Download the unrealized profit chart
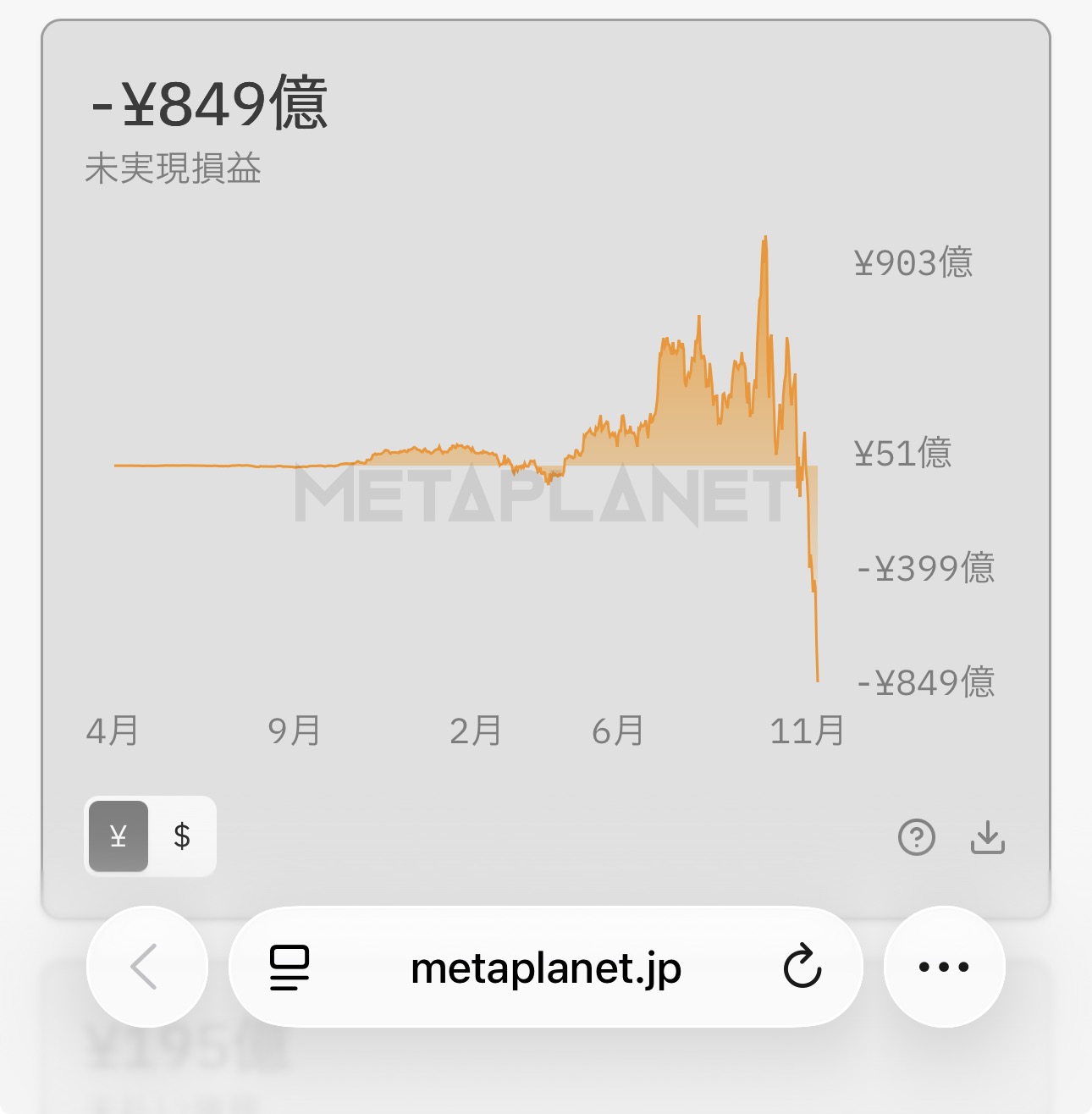Image resolution: width=1092 pixels, height=1114 pixels. coord(987,838)
